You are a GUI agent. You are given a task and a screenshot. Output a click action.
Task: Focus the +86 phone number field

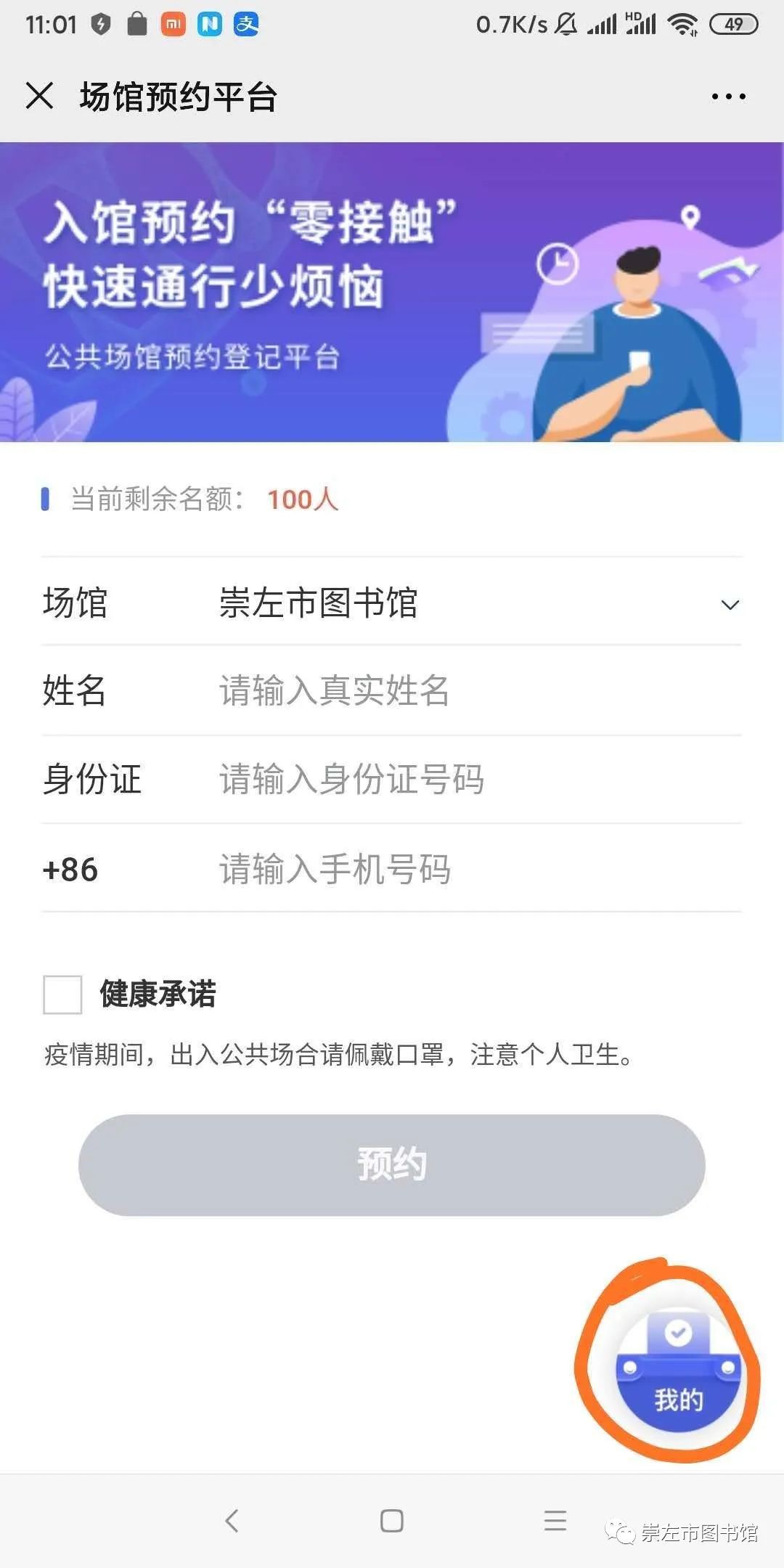465,869
